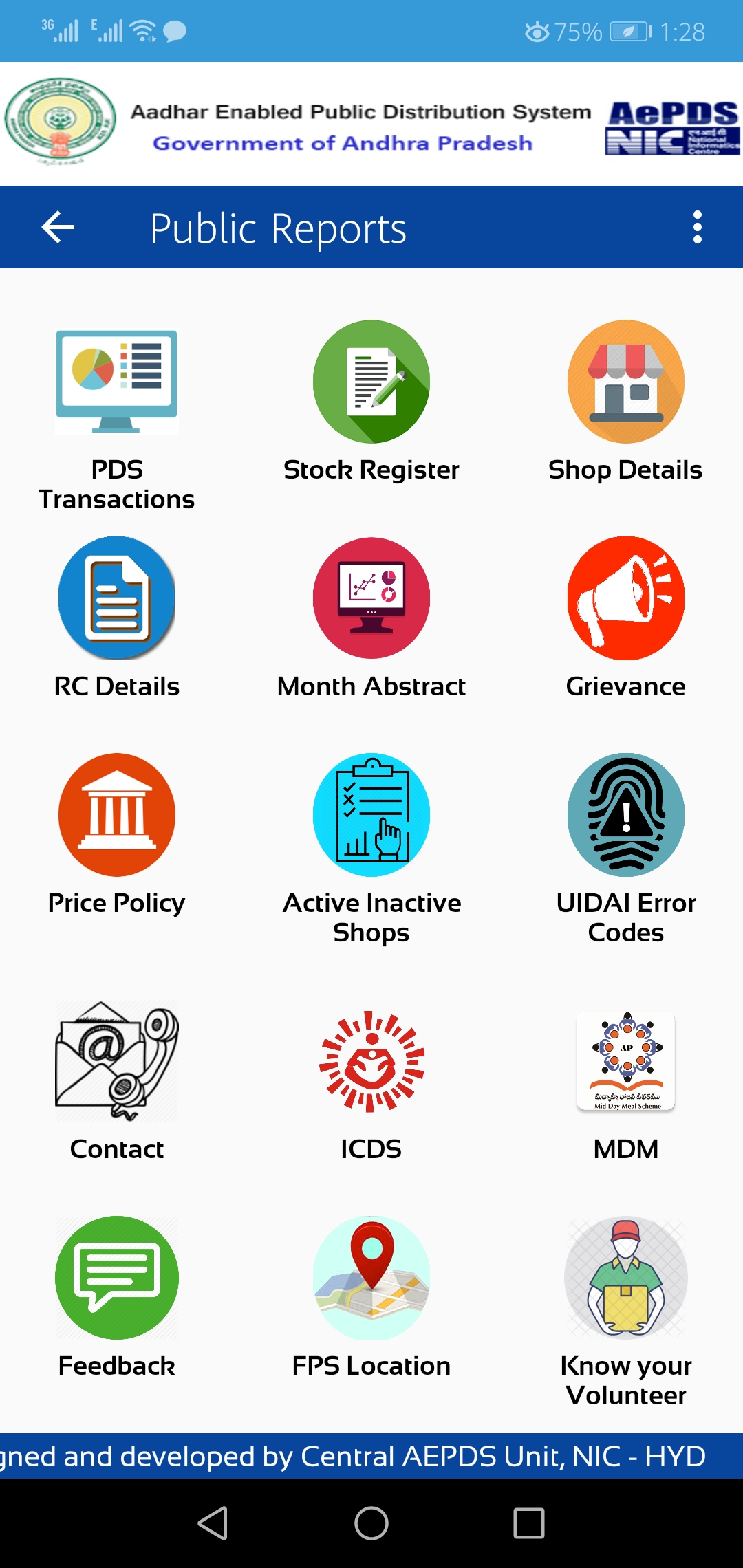Open RC Details

117,598
